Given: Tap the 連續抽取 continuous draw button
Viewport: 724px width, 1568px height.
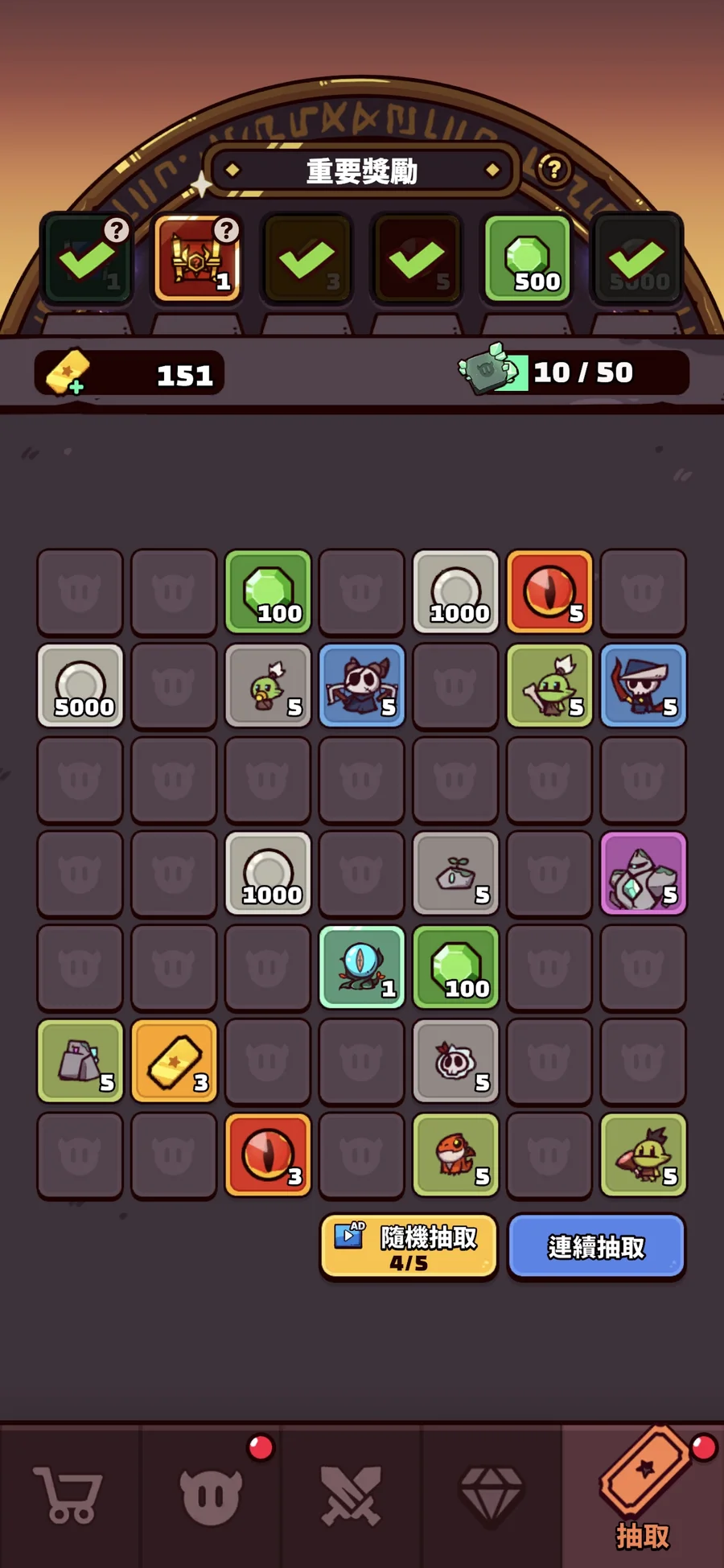Looking at the screenshot, I should pyautogui.click(x=596, y=1246).
